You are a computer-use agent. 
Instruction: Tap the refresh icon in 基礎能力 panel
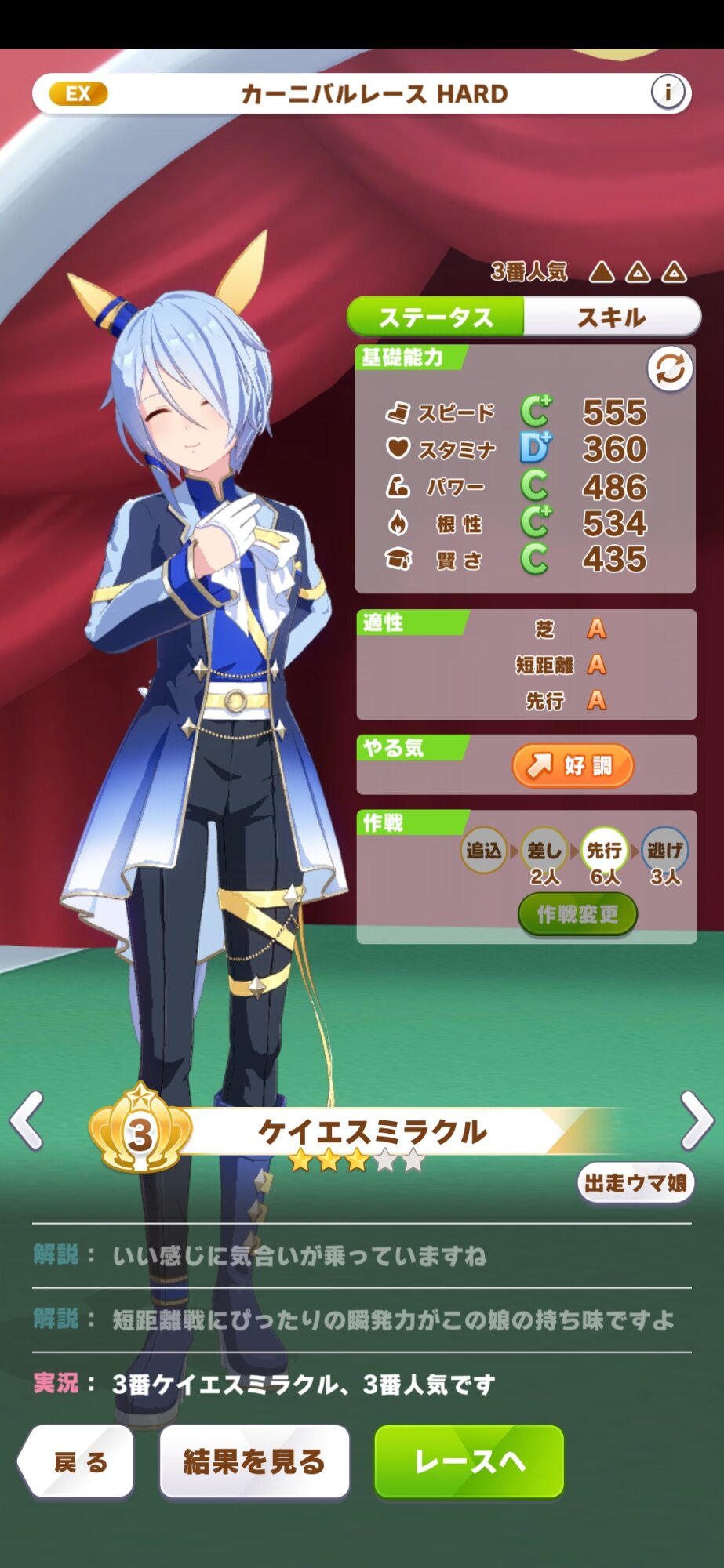click(x=670, y=368)
